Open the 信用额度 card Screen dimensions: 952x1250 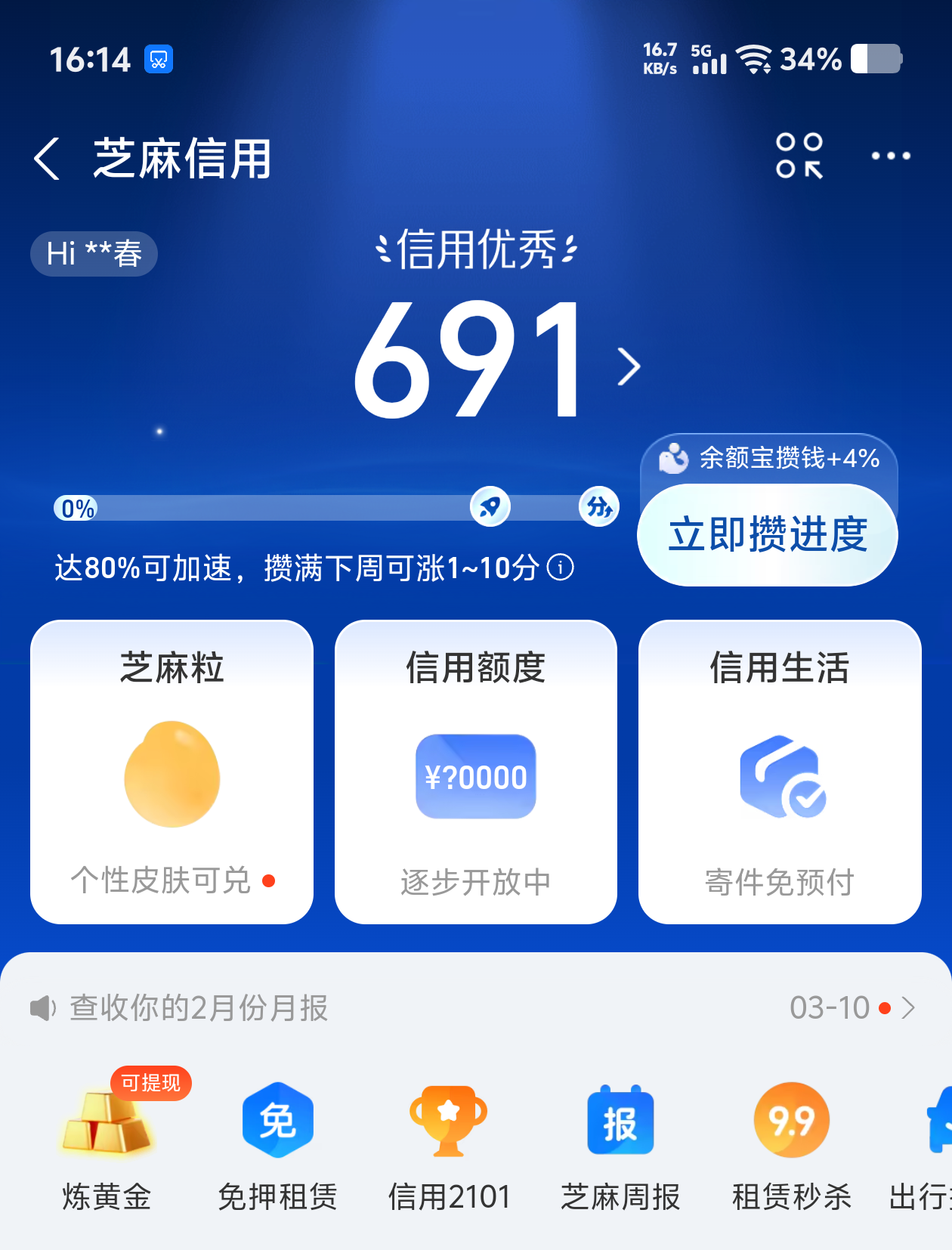tap(475, 772)
